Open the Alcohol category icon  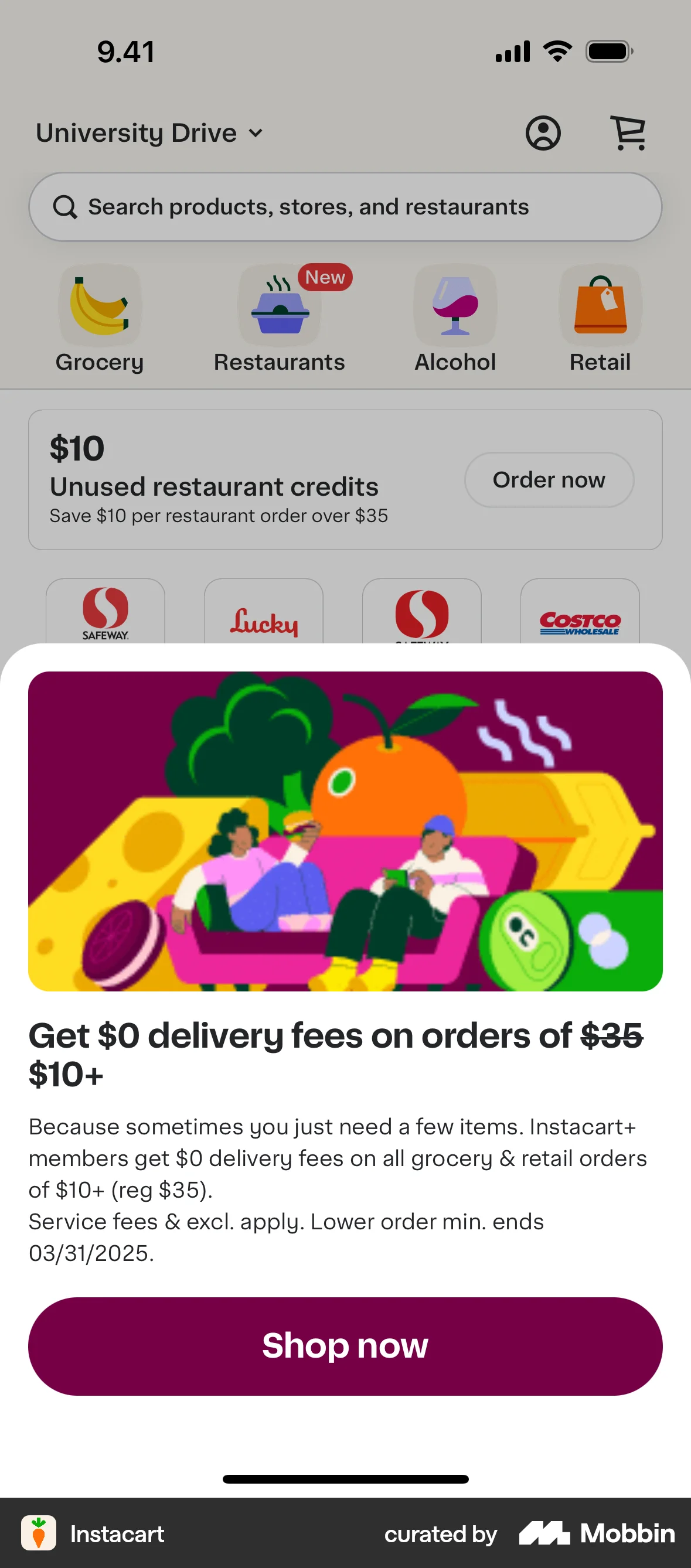click(454, 306)
